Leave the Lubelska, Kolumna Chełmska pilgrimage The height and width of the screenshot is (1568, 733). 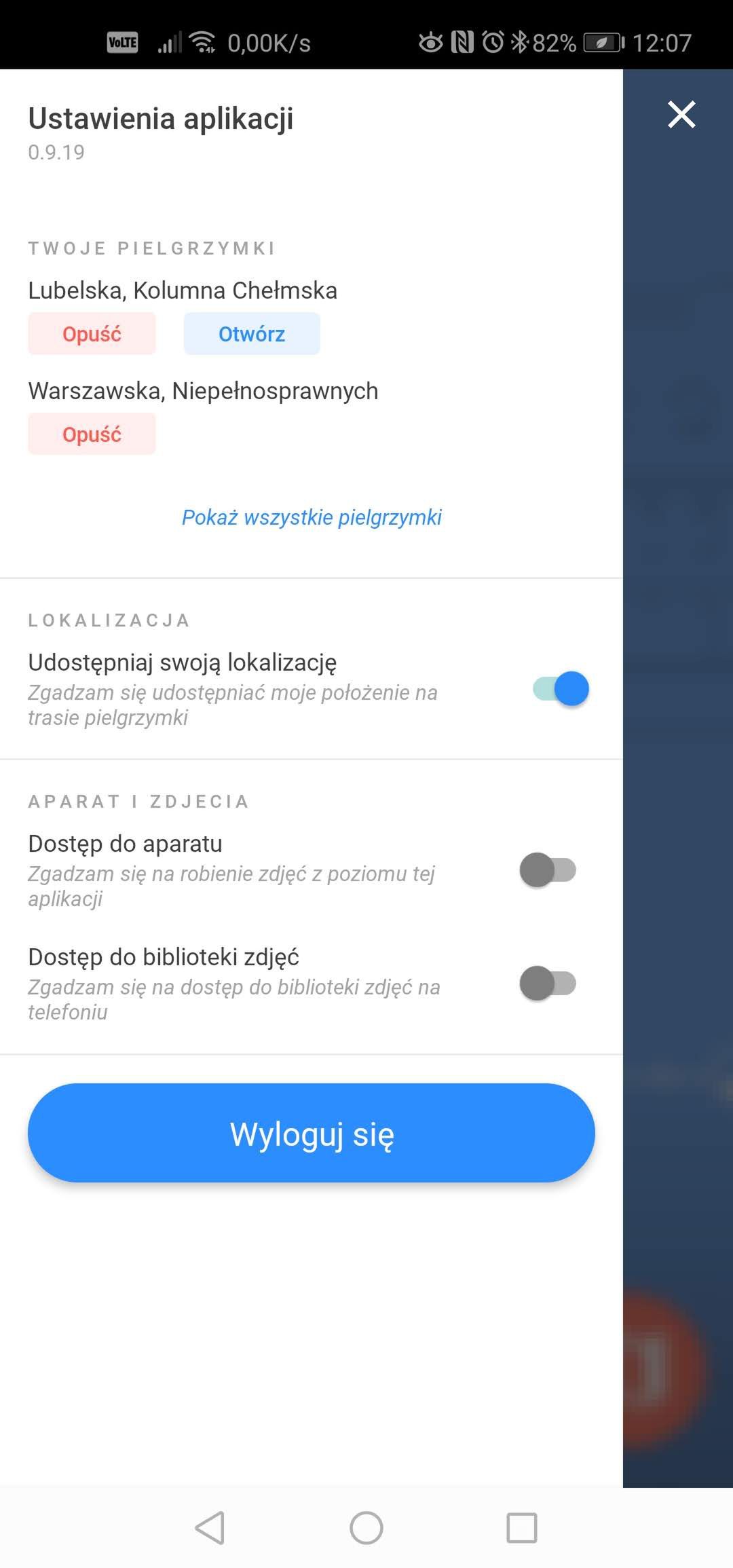coord(92,334)
